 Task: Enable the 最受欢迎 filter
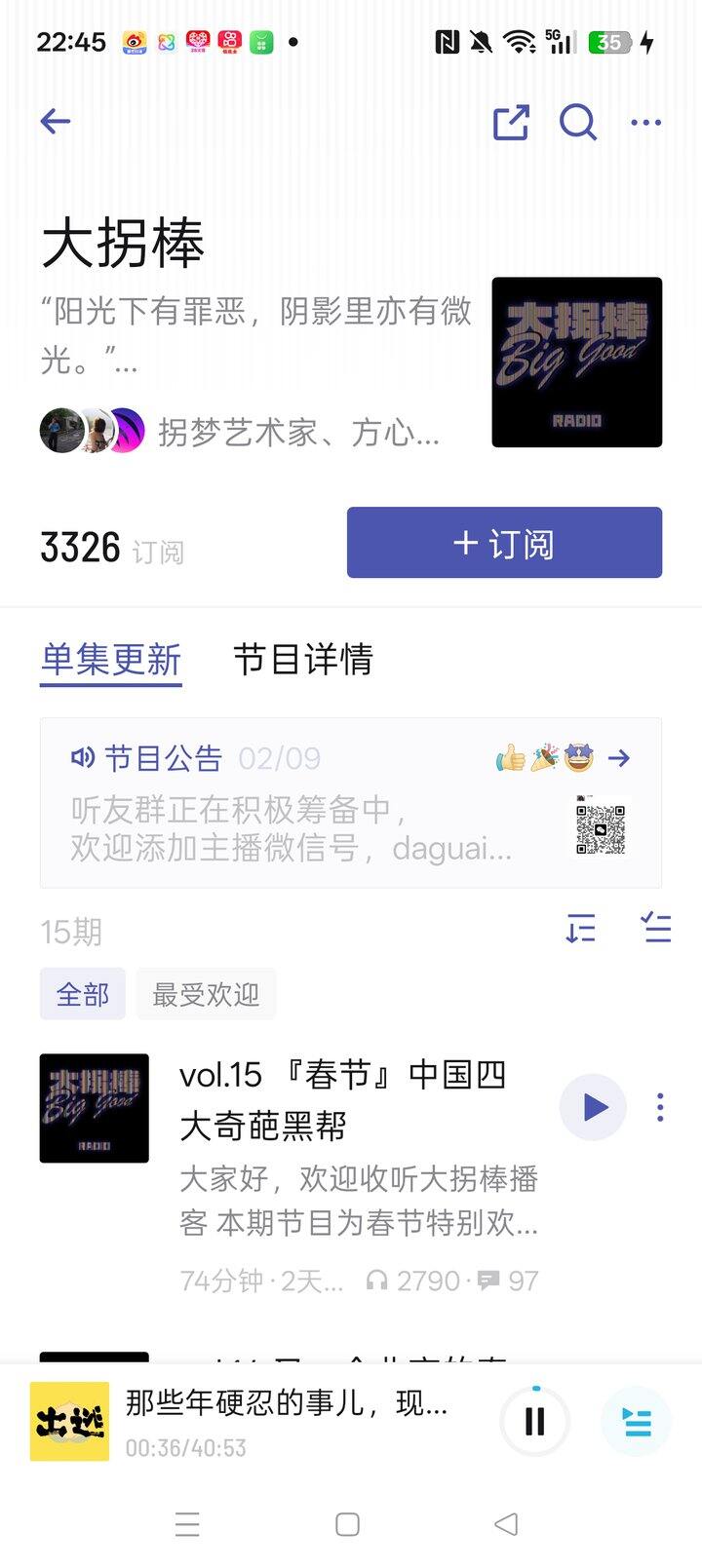point(206,993)
